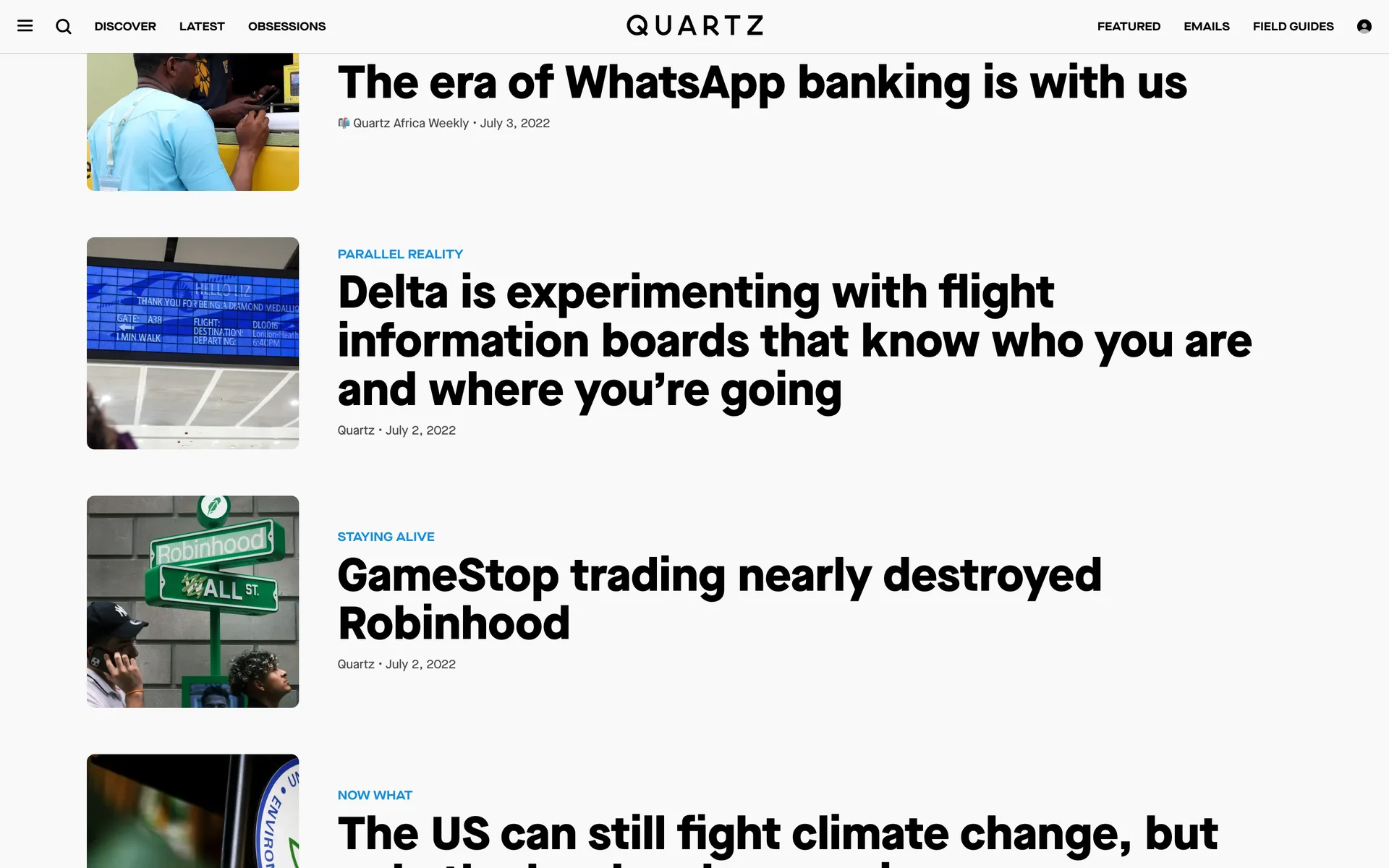This screenshot has height=868, width=1389.
Task: Open the WhatsApp banking article photo
Action: (x=192, y=122)
